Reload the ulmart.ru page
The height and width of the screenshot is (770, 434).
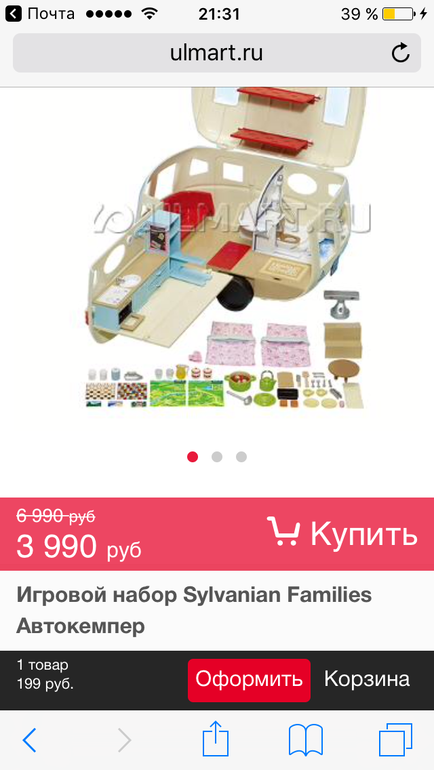(400, 53)
